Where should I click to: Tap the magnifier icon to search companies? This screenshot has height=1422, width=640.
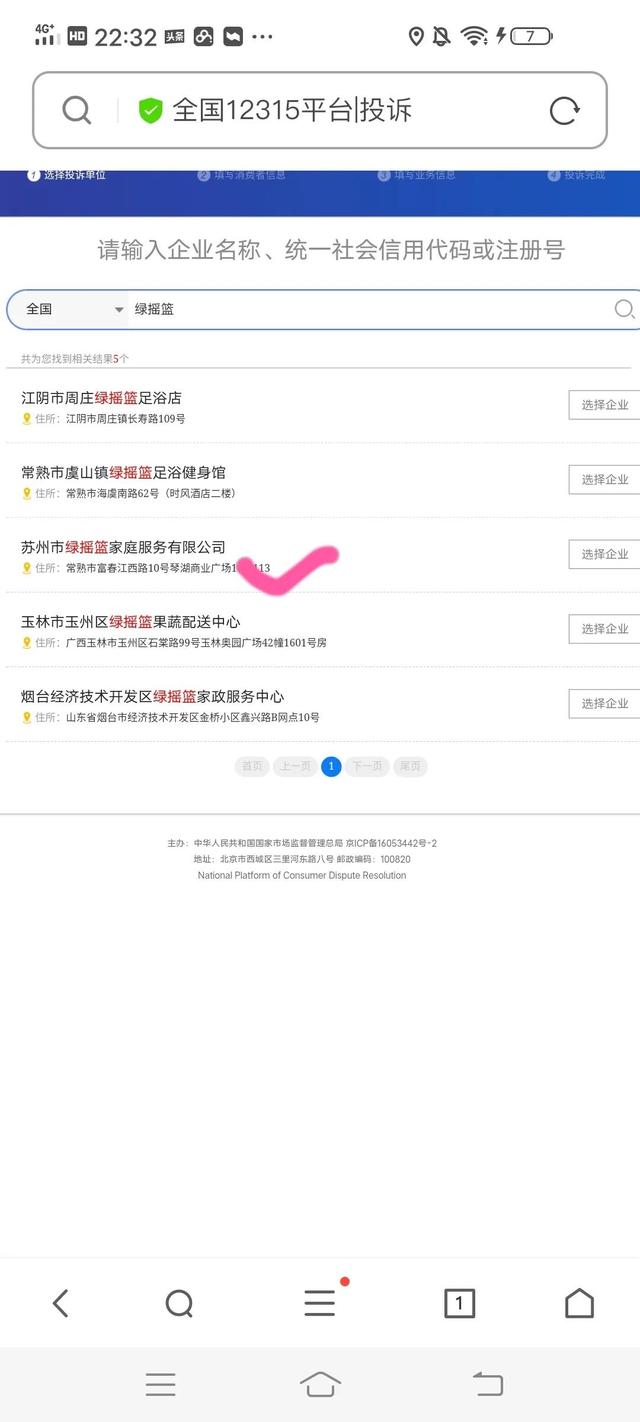tap(625, 309)
